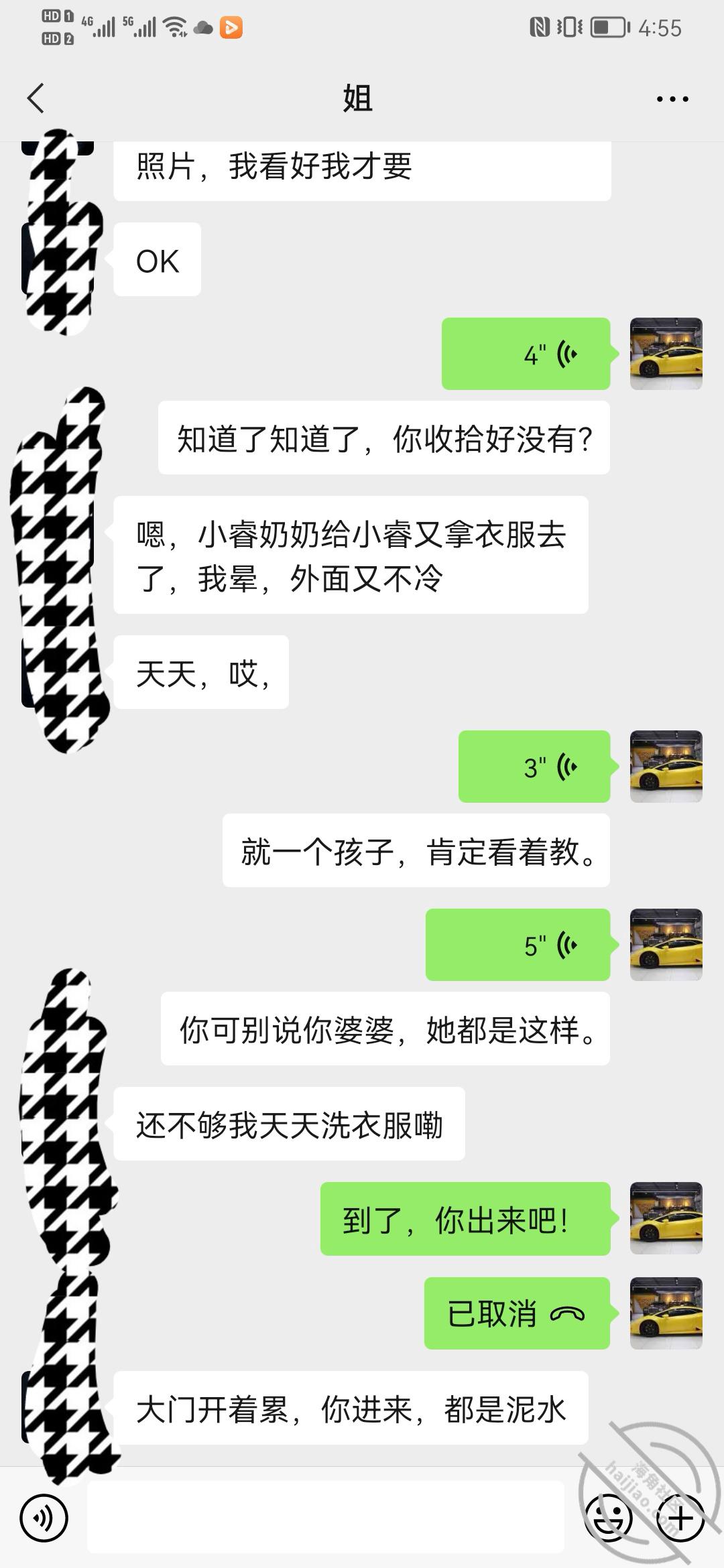Open chat details via three-dot menu
This screenshot has width=724, height=1568.
[672, 99]
